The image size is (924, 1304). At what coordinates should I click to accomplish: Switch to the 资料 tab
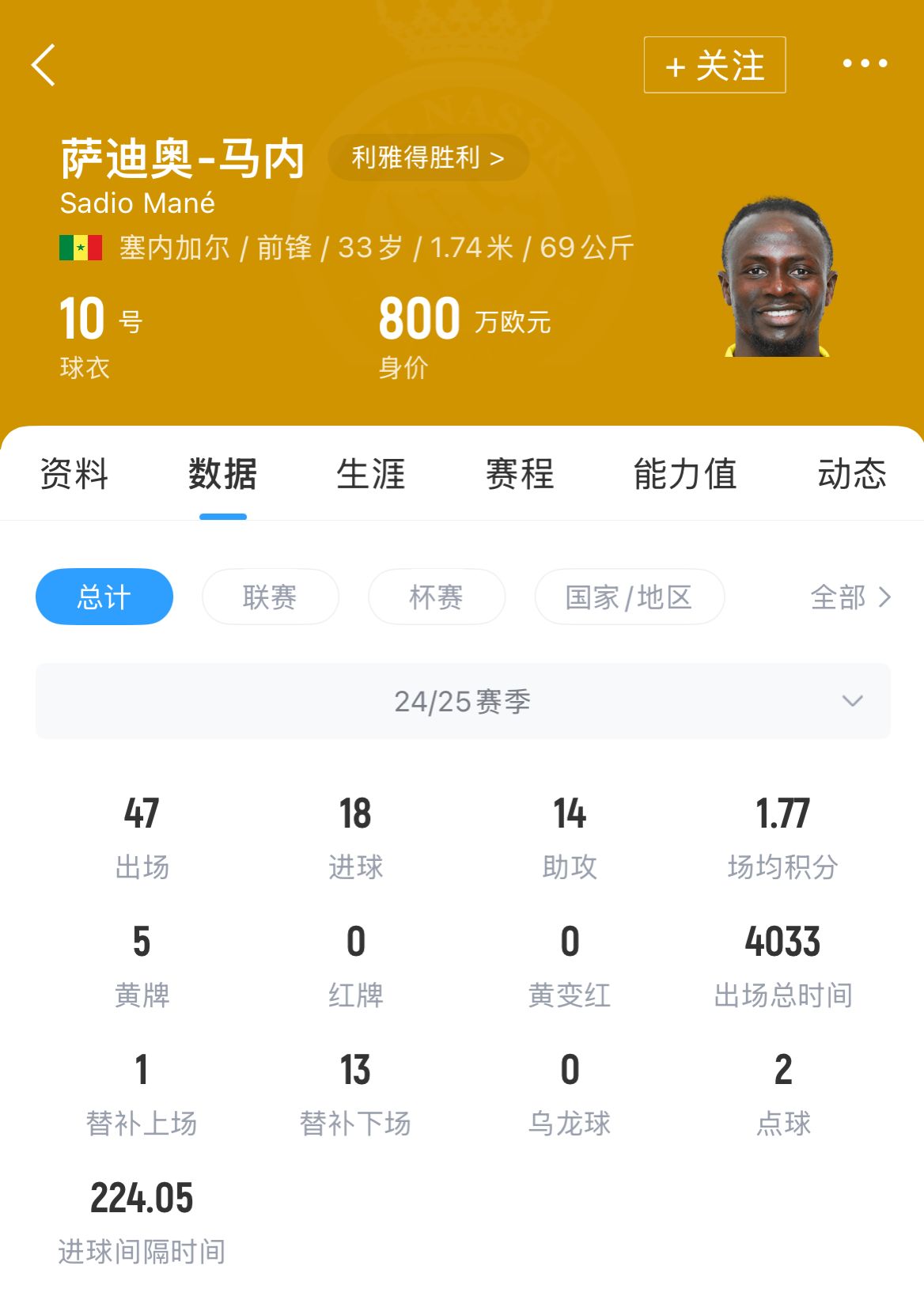point(74,474)
